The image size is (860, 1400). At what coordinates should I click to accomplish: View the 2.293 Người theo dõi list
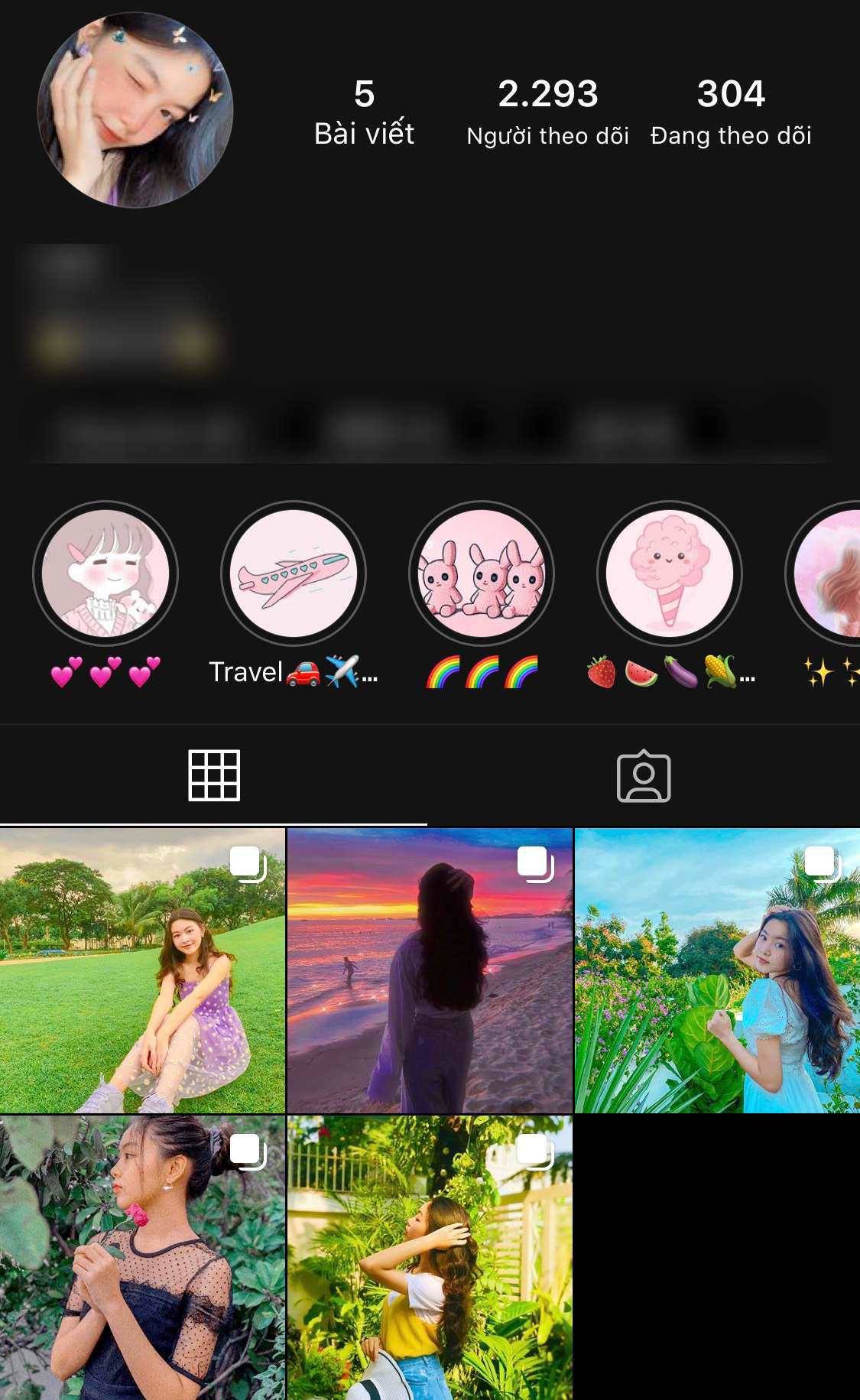(x=547, y=112)
